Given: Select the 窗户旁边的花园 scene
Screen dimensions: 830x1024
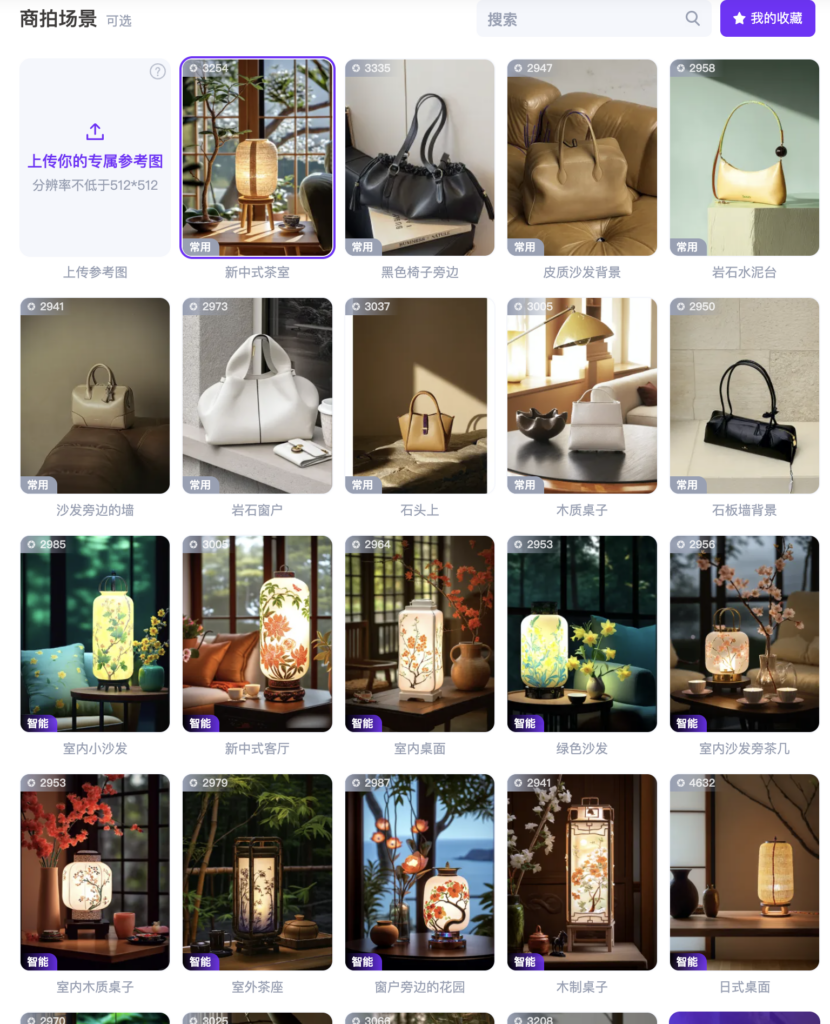Looking at the screenshot, I should click(x=419, y=871).
